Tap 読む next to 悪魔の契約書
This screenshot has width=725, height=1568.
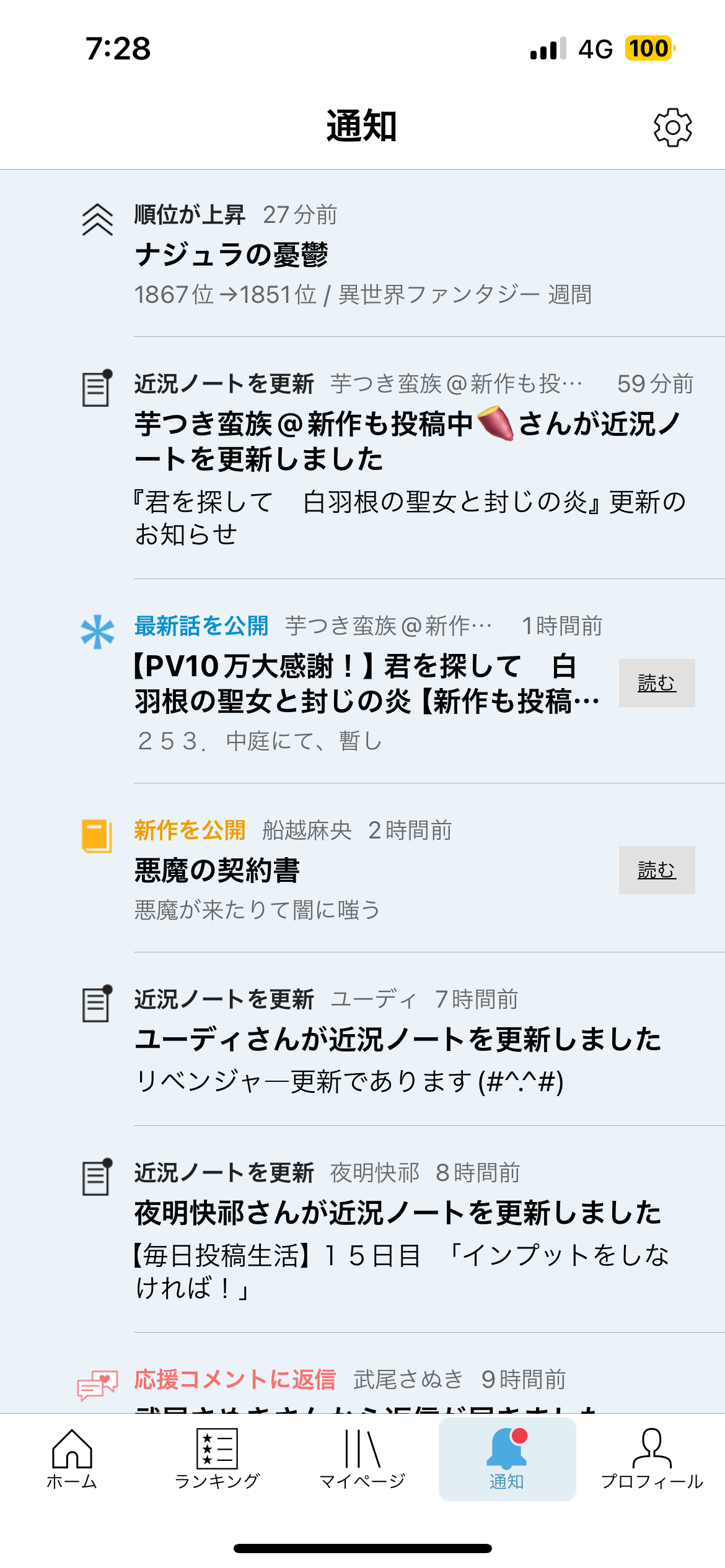click(656, 870)
